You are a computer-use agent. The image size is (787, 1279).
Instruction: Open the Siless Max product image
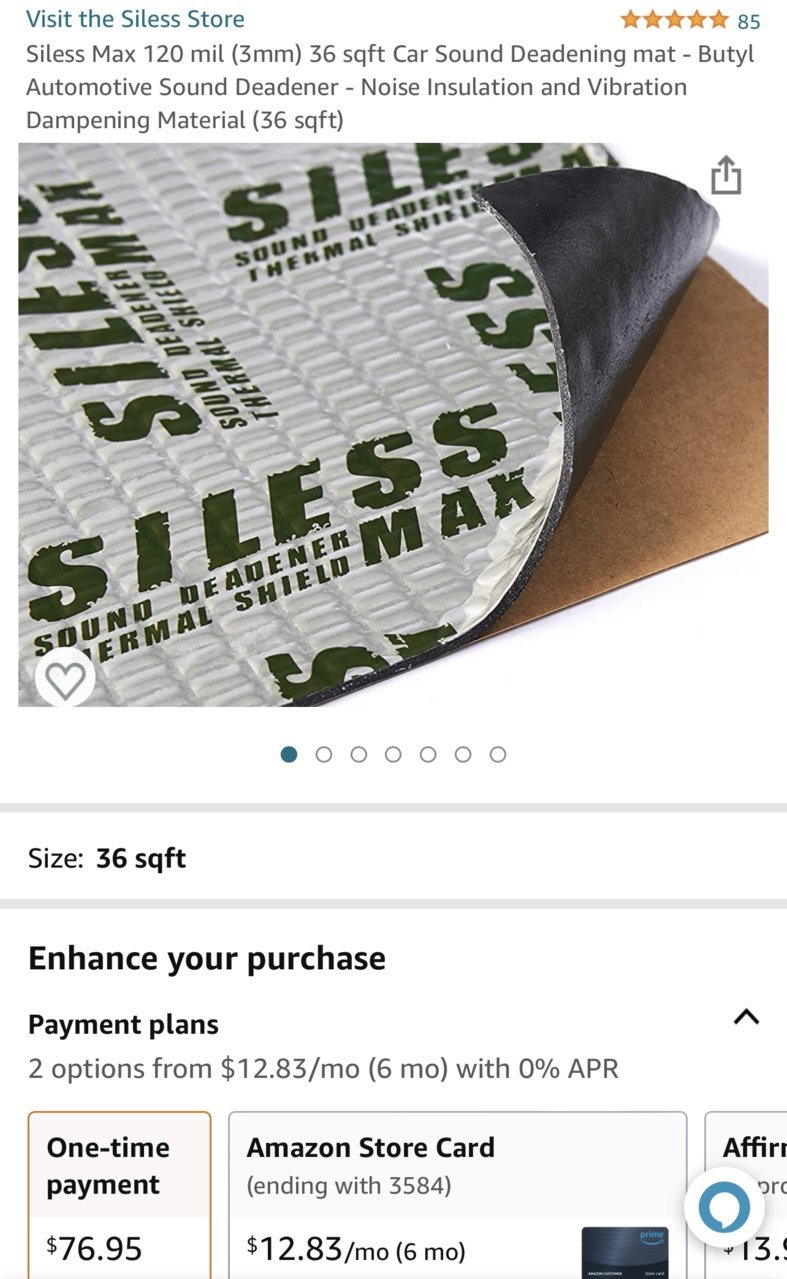tap(393, 425)
